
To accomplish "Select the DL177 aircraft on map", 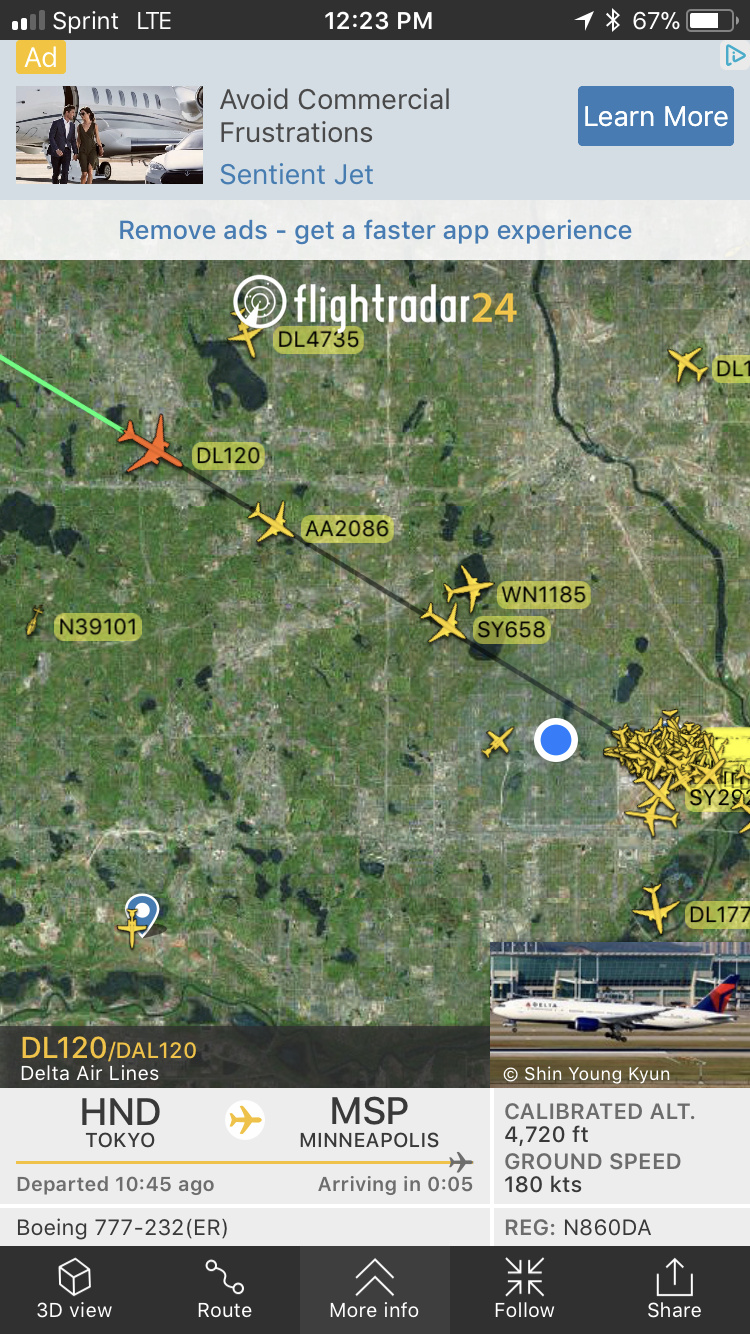I will (x=657, y=908).
